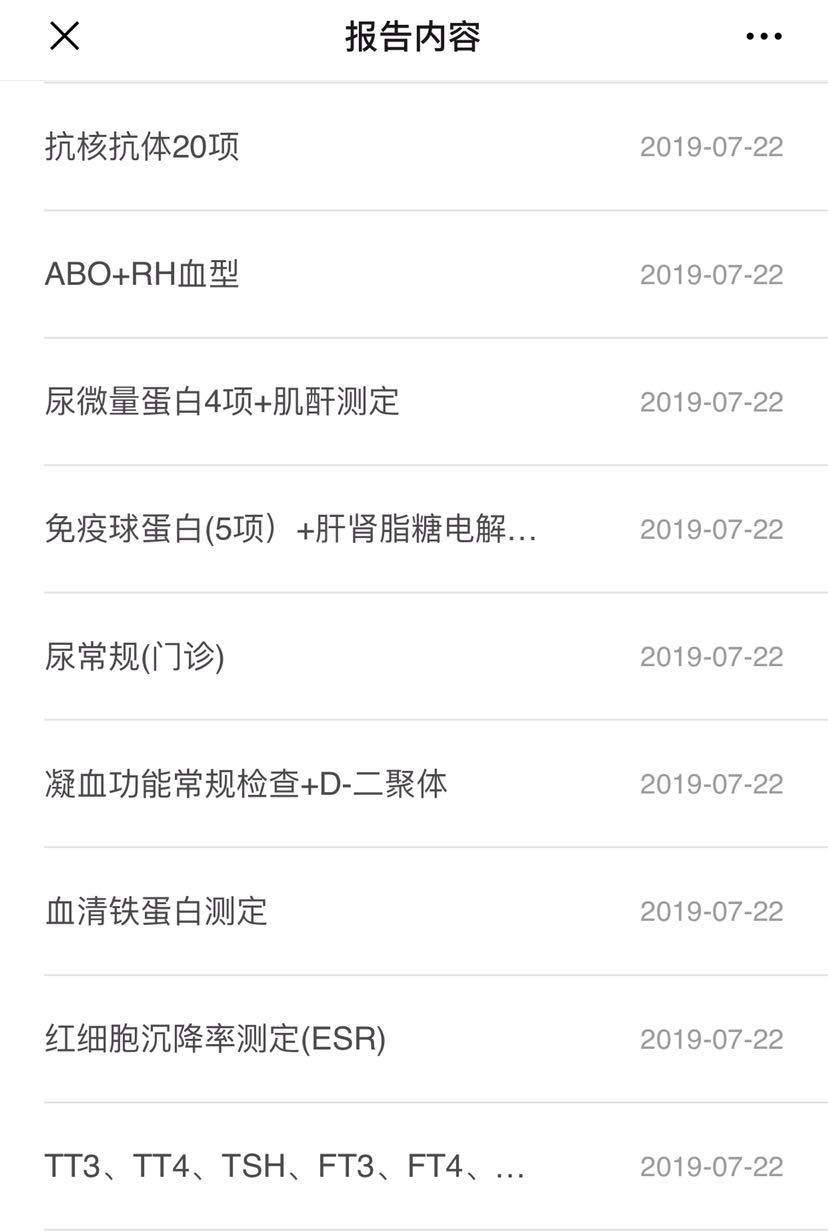Screen dimensions: 828x1232
Task: Open the 抗核抗体20项 report
Action: point(142,147)
